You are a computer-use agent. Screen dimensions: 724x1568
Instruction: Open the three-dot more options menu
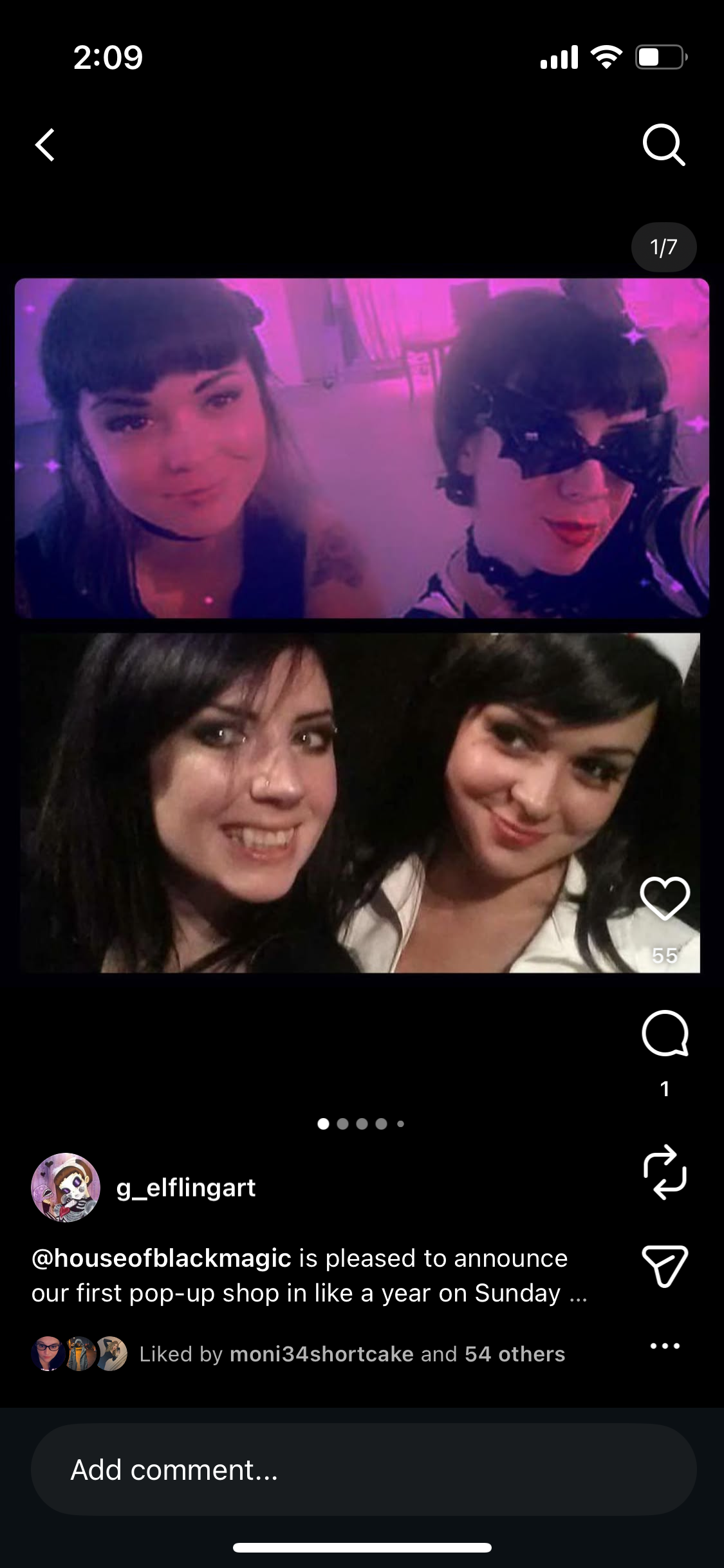click(665, 1346)
